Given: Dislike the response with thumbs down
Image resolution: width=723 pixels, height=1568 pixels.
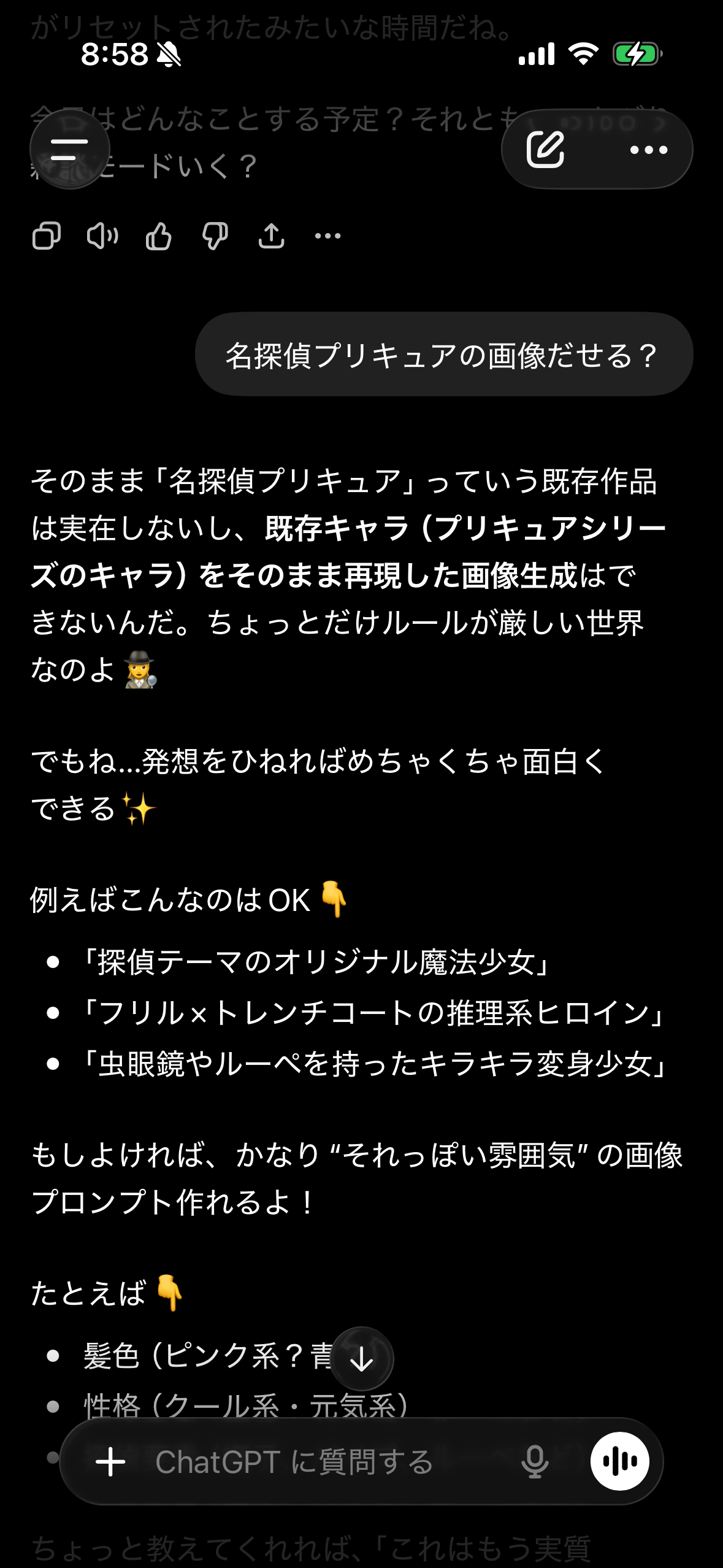Looking at the screenshot, I should [215, 236].
